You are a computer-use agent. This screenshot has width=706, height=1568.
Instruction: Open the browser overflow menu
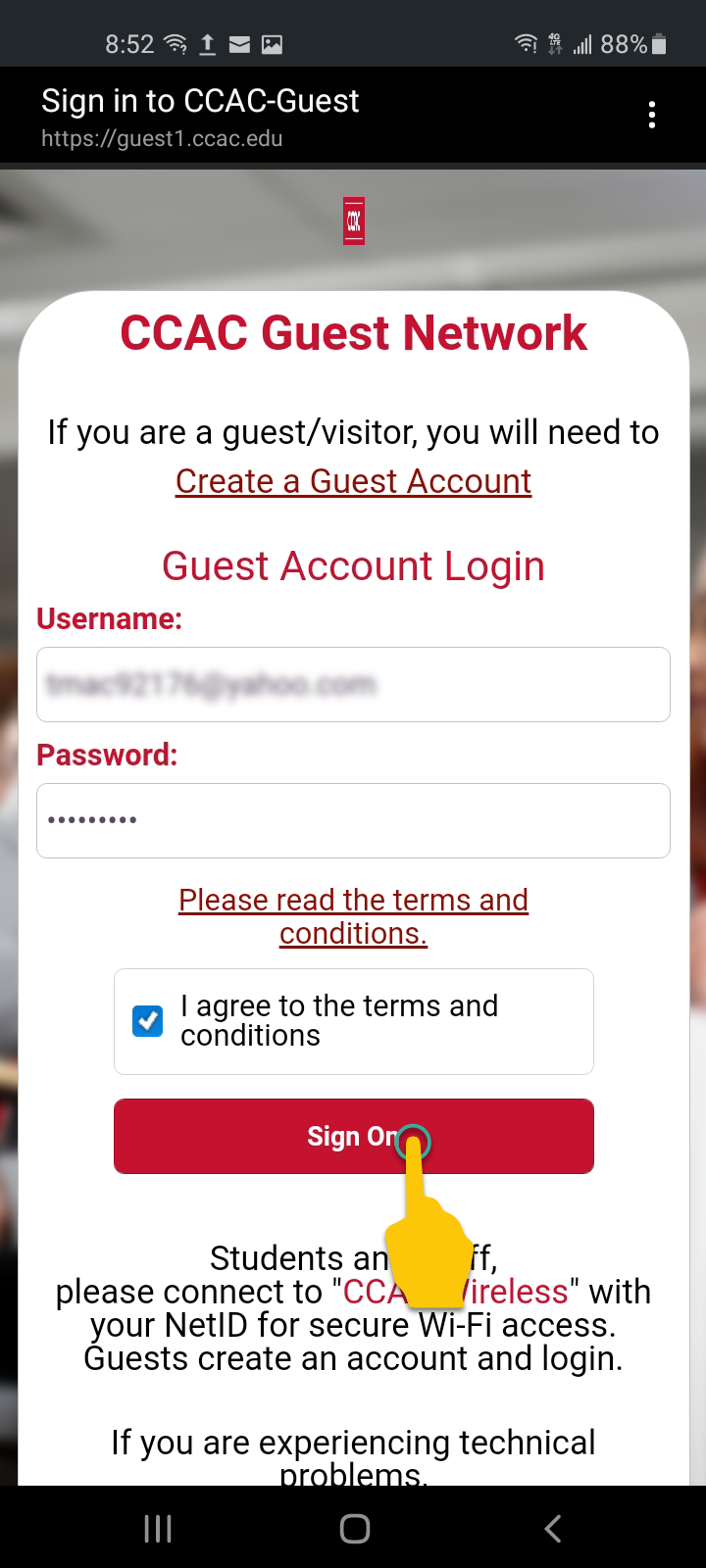(x=651, y=115)
